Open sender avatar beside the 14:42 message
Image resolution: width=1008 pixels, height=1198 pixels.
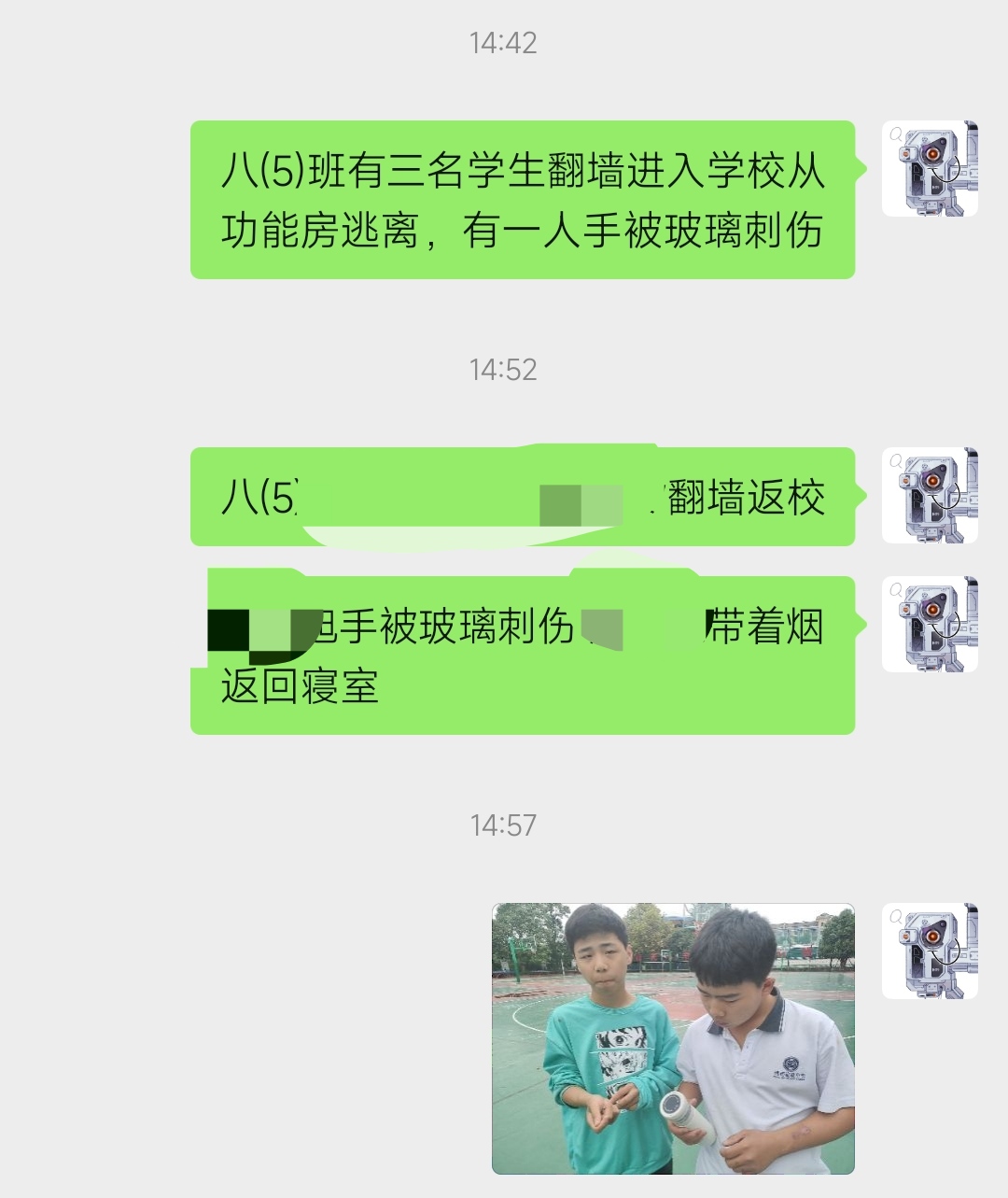tap(930, 169)
